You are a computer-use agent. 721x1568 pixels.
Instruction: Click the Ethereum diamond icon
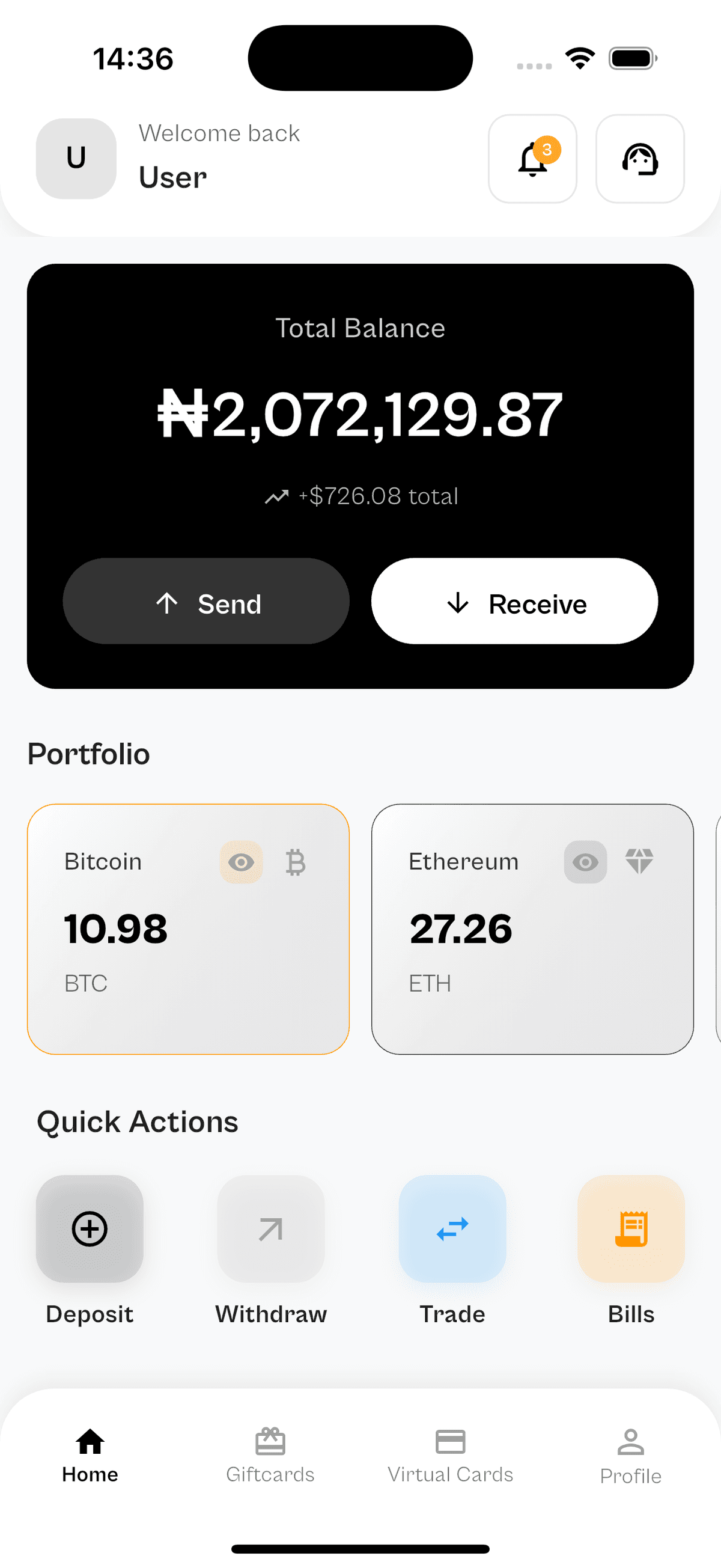point(639,862)
